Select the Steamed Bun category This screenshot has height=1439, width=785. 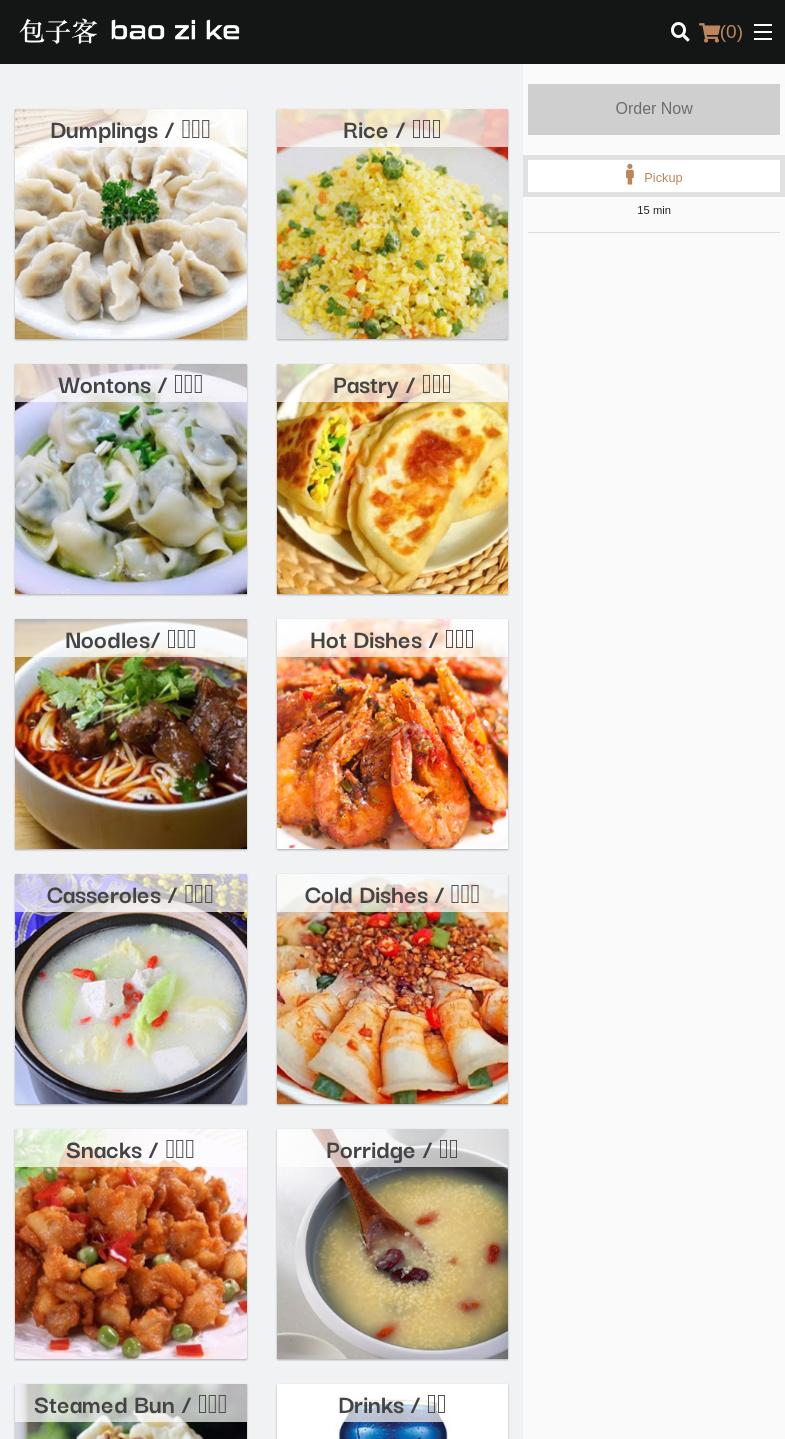(131, 1411)
